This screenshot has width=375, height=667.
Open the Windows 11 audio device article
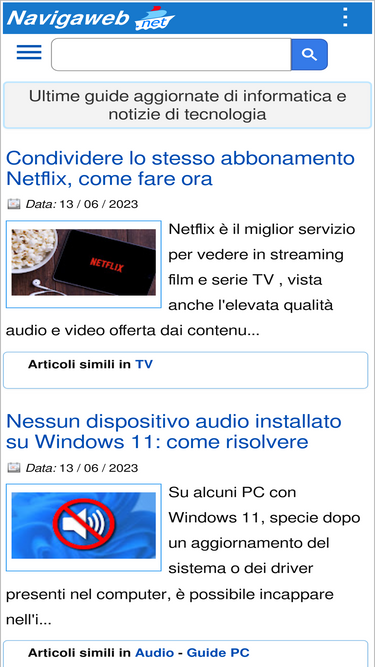(173, 432)
